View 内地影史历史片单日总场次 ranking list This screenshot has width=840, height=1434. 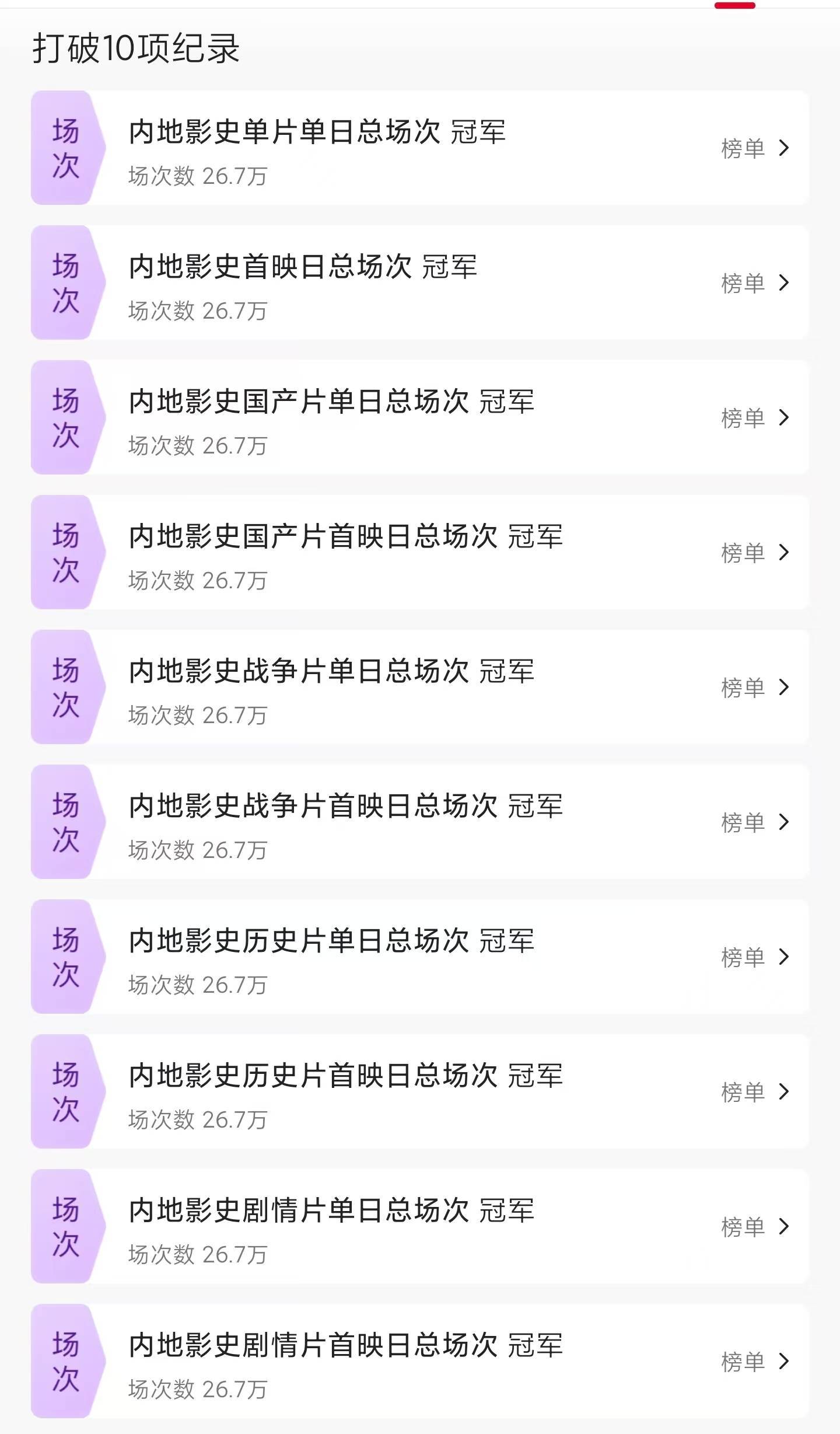tap(754, 957)
